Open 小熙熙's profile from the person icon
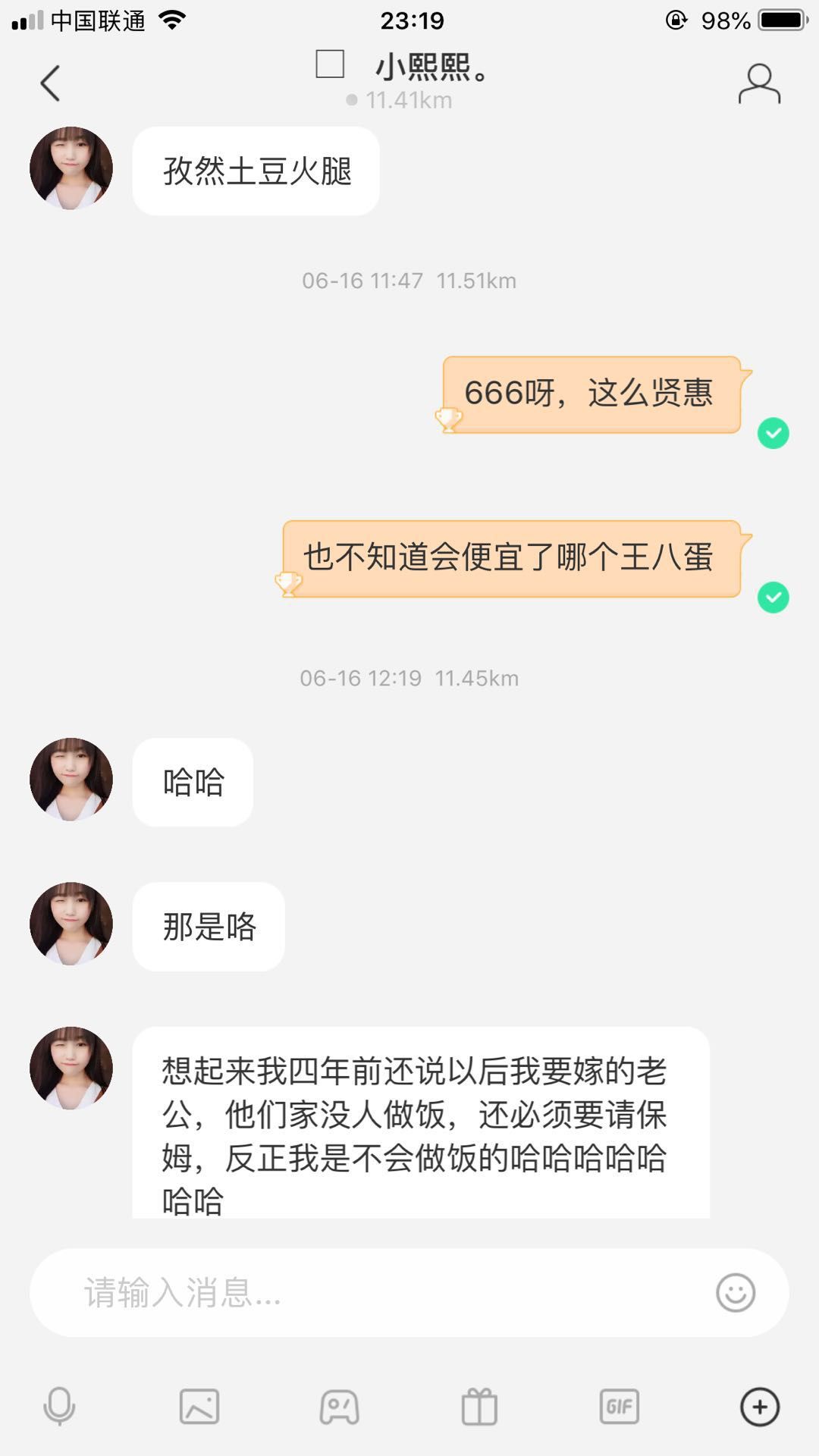The height and width of the screenshot is (1456, 819). point(759,83)
